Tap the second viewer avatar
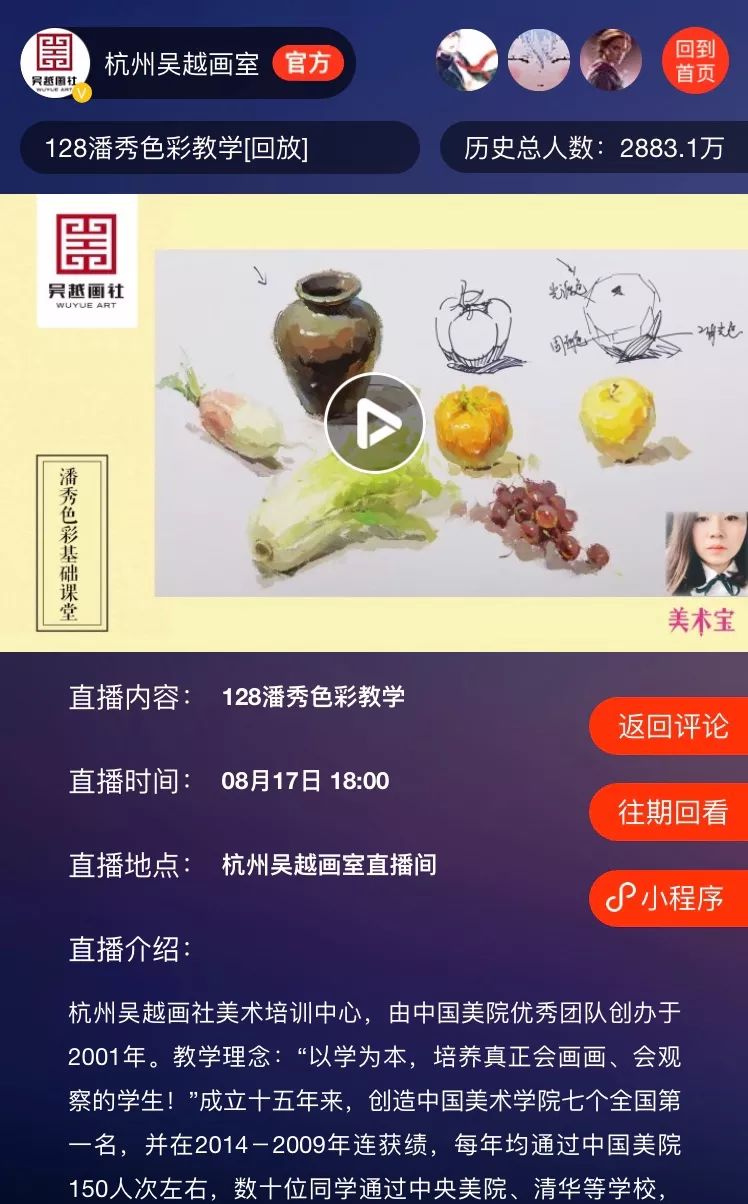The width and height of the screenshot is (748, 1204). click(x=539, y=60)
